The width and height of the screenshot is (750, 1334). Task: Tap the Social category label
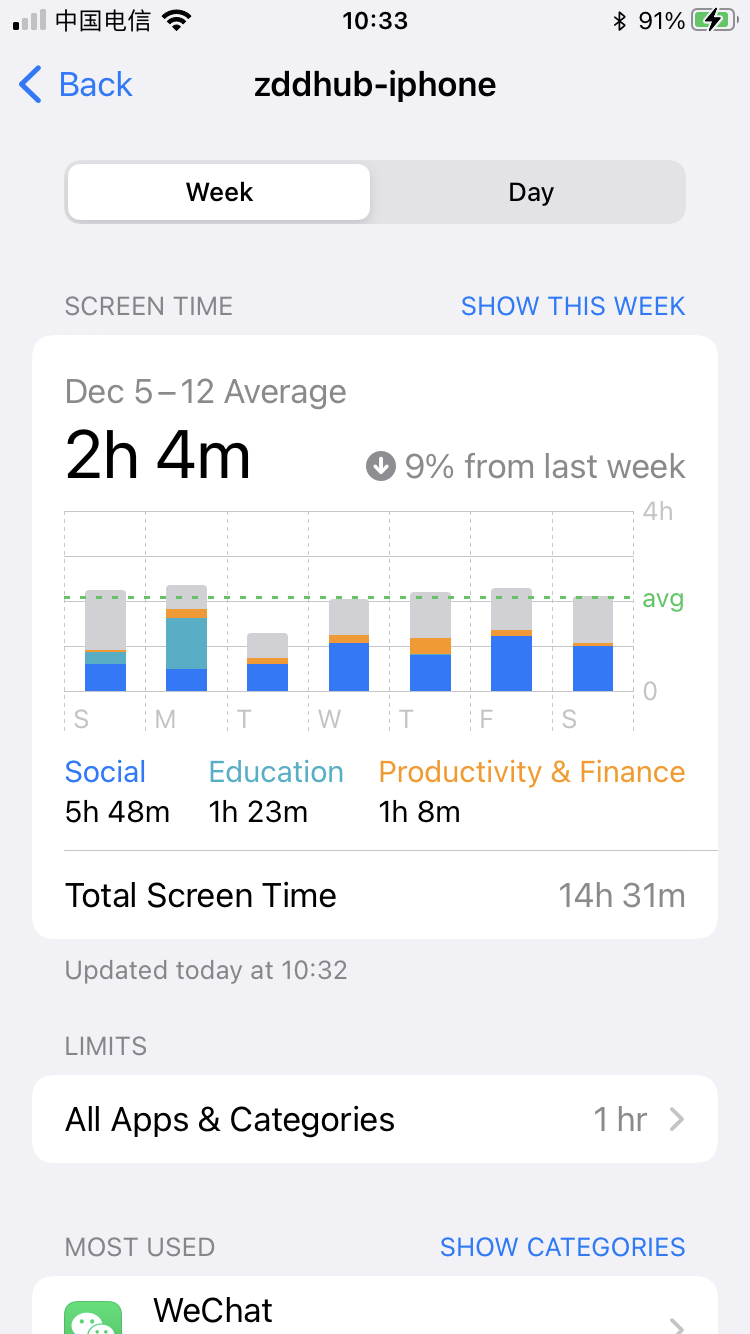pyautogui.click(x=105, y=771)
